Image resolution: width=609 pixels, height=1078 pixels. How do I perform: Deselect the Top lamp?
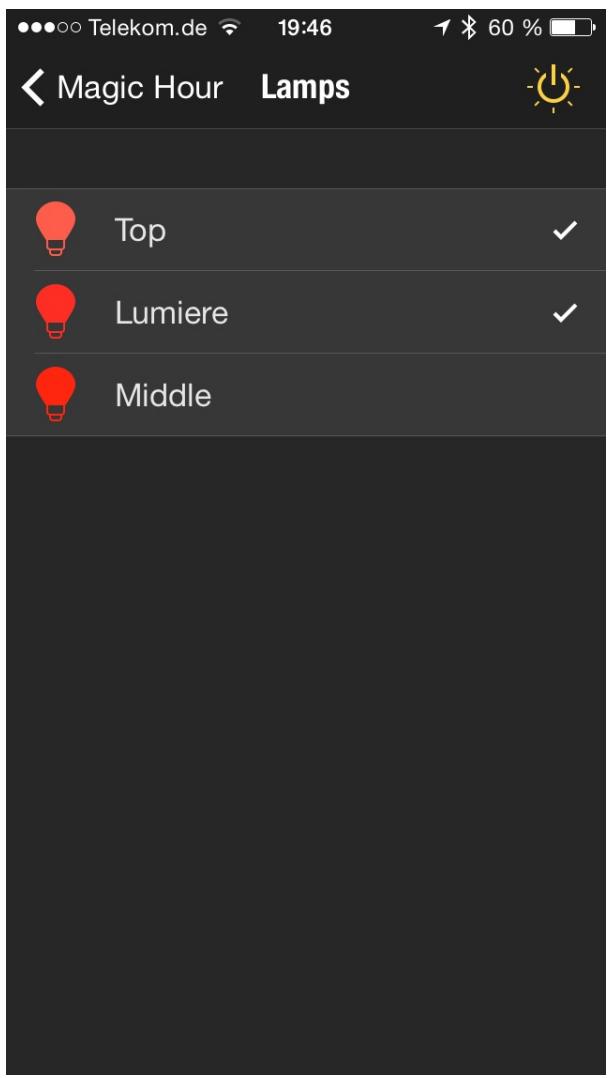pyautogui.click(x=304, y=230)
